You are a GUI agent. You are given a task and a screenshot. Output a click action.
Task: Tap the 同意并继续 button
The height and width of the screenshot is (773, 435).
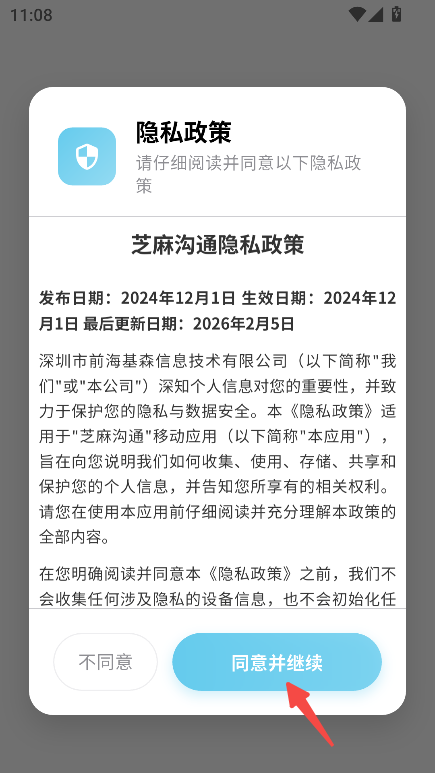tap(277, 662)
